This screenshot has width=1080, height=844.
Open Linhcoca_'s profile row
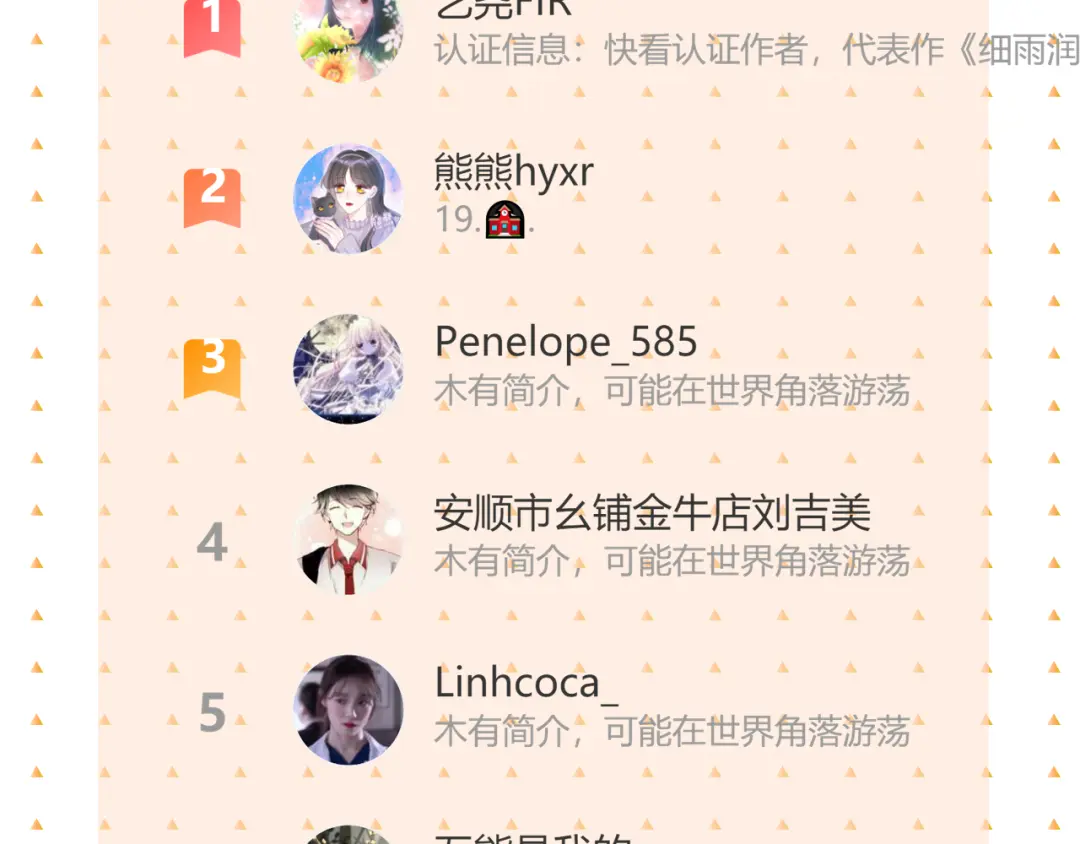pos(526,684)
